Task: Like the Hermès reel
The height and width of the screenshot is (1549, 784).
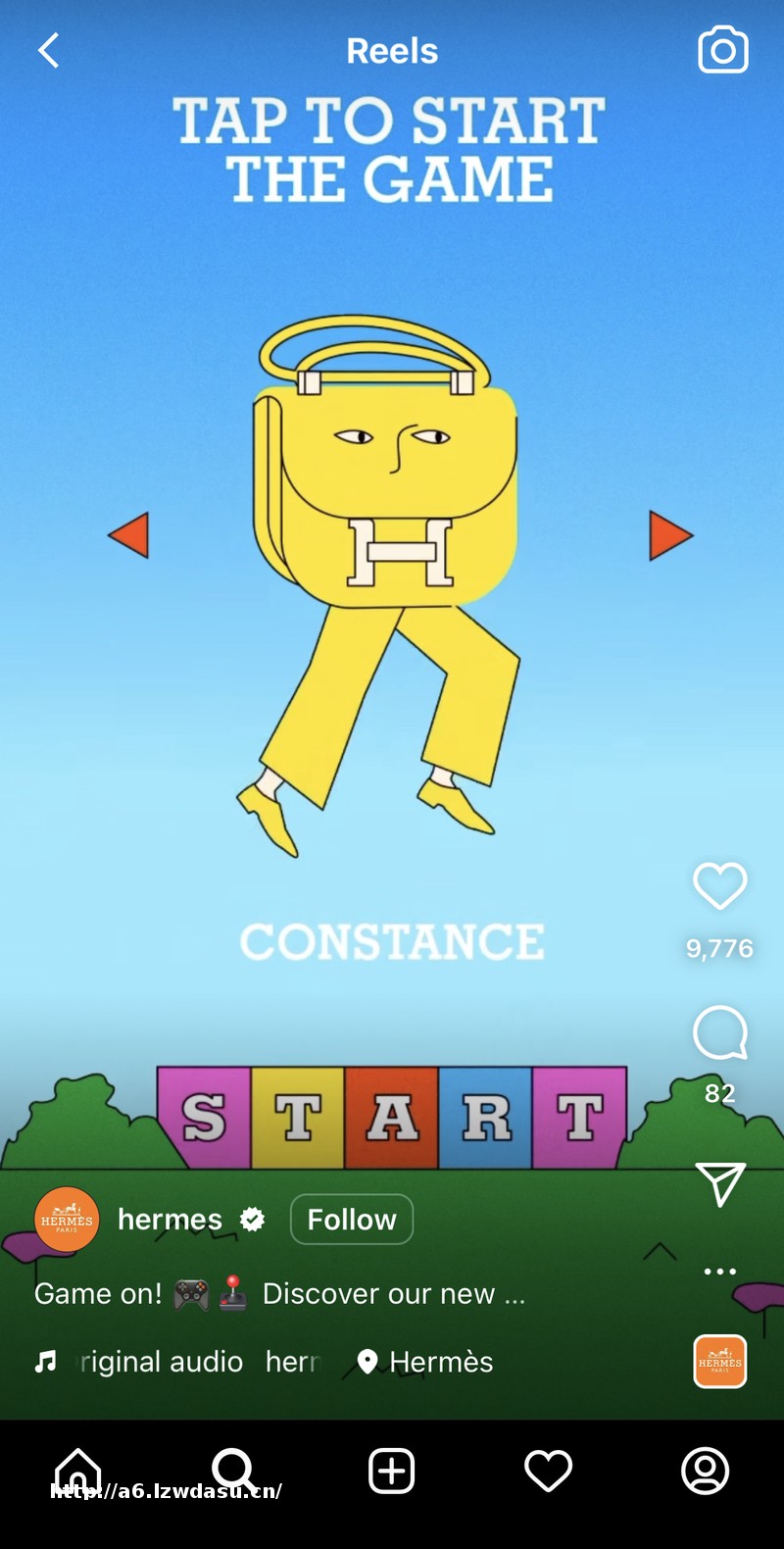Action: coord(719,886)
